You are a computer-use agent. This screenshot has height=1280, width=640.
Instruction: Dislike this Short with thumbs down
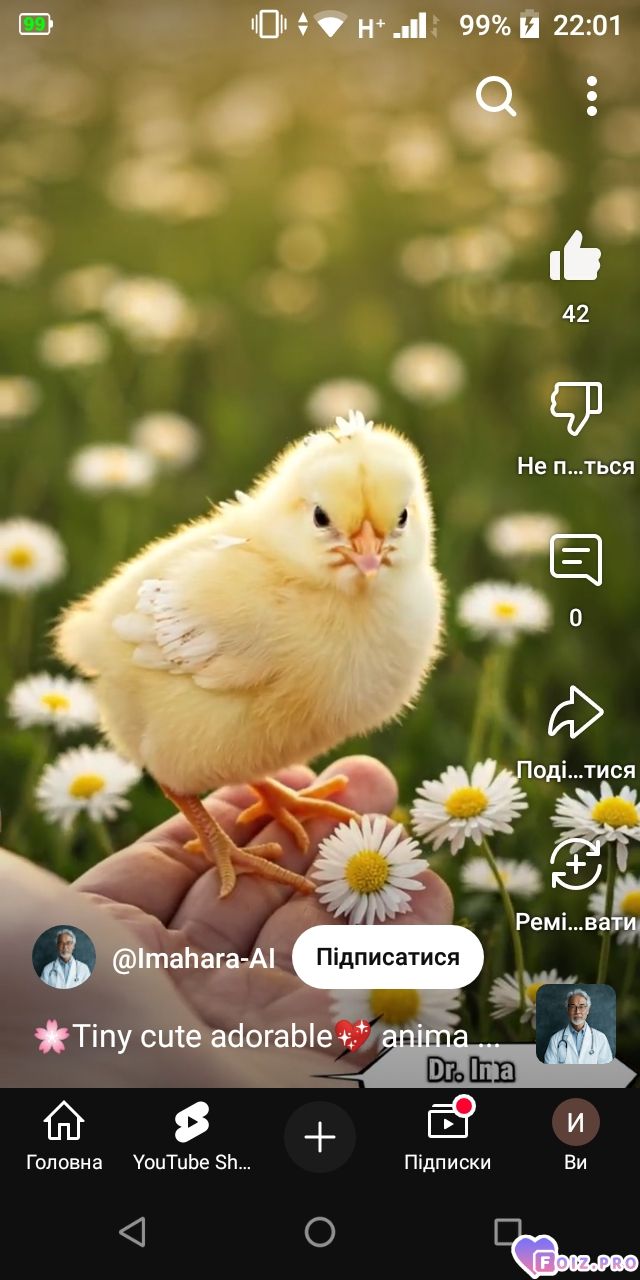point(576,408)
